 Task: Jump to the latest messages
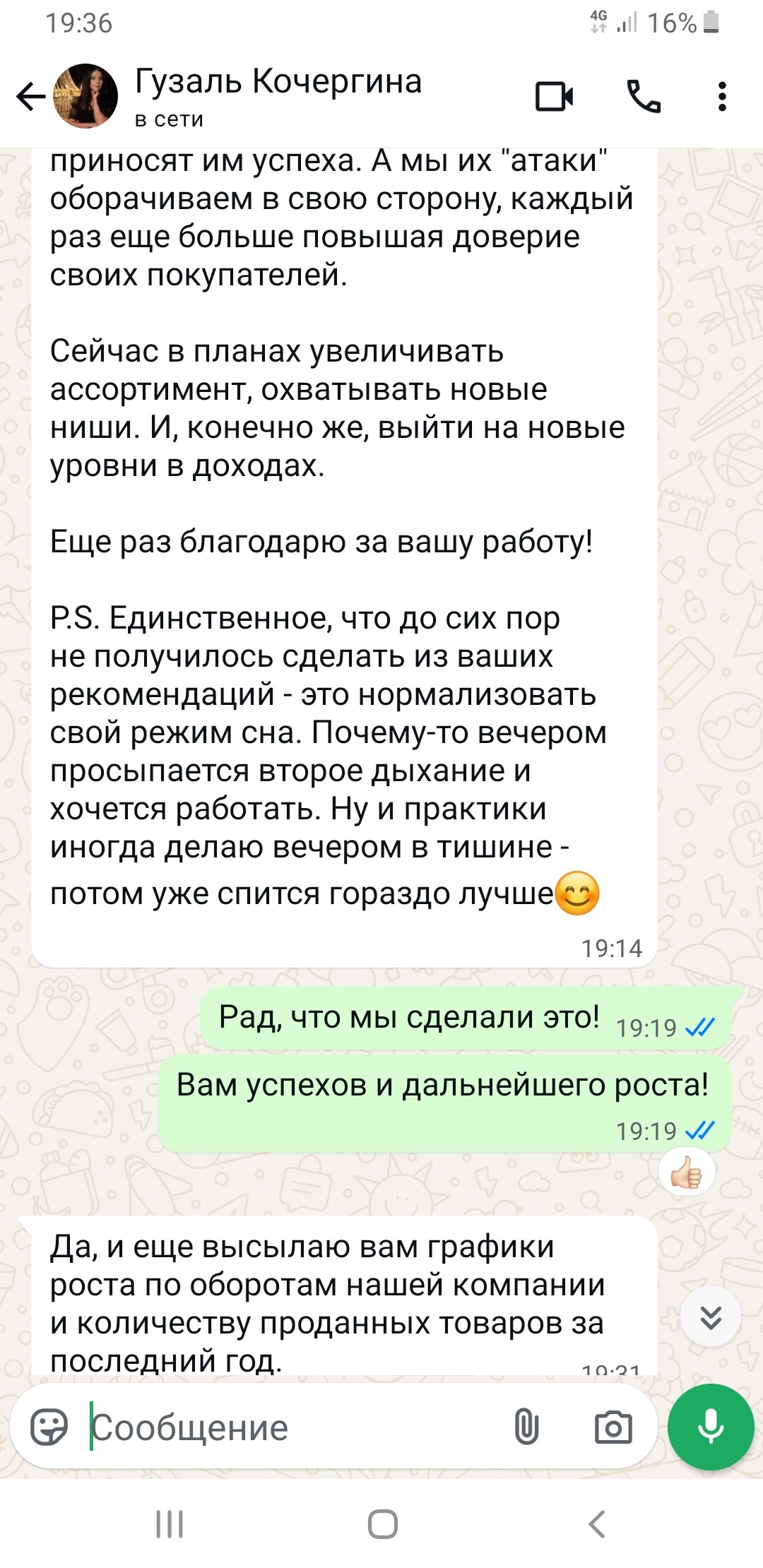pos(710,1317)
